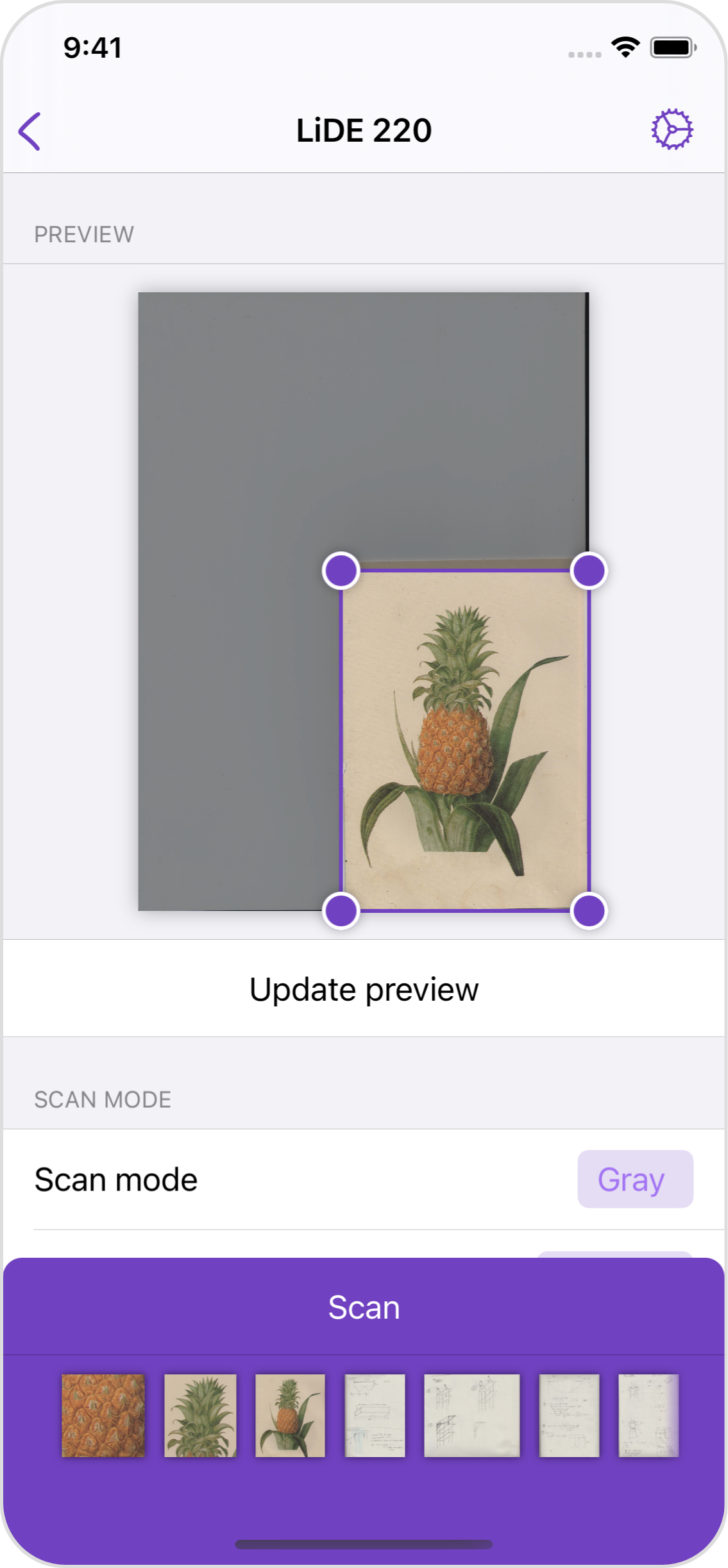Open scanner settings gear icon
This screenshot has height=1568, width=728.
[672, 130]
